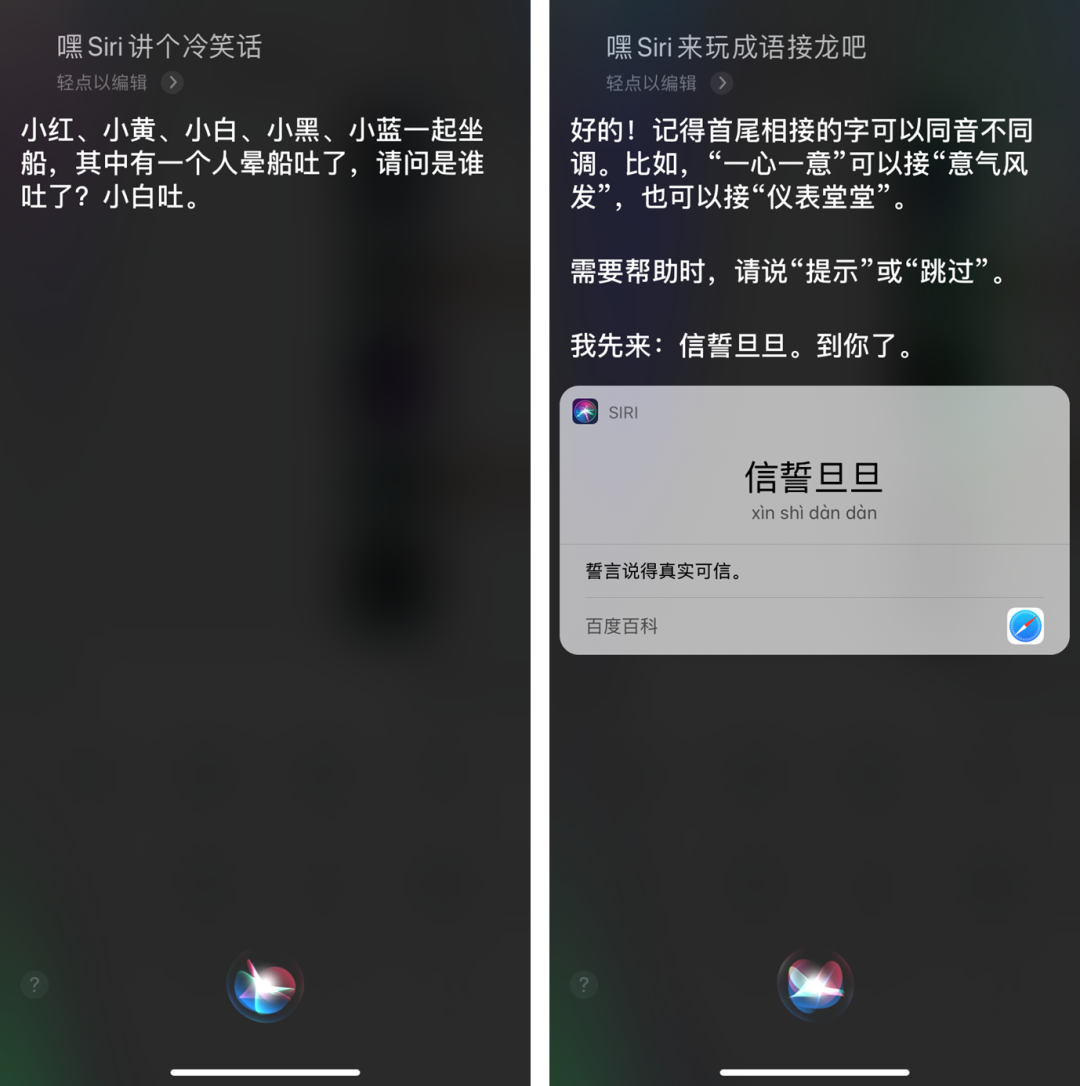Click the Siri app icon beside the SIRI label
The image size is (1080, 1086).
coord(585,411)
